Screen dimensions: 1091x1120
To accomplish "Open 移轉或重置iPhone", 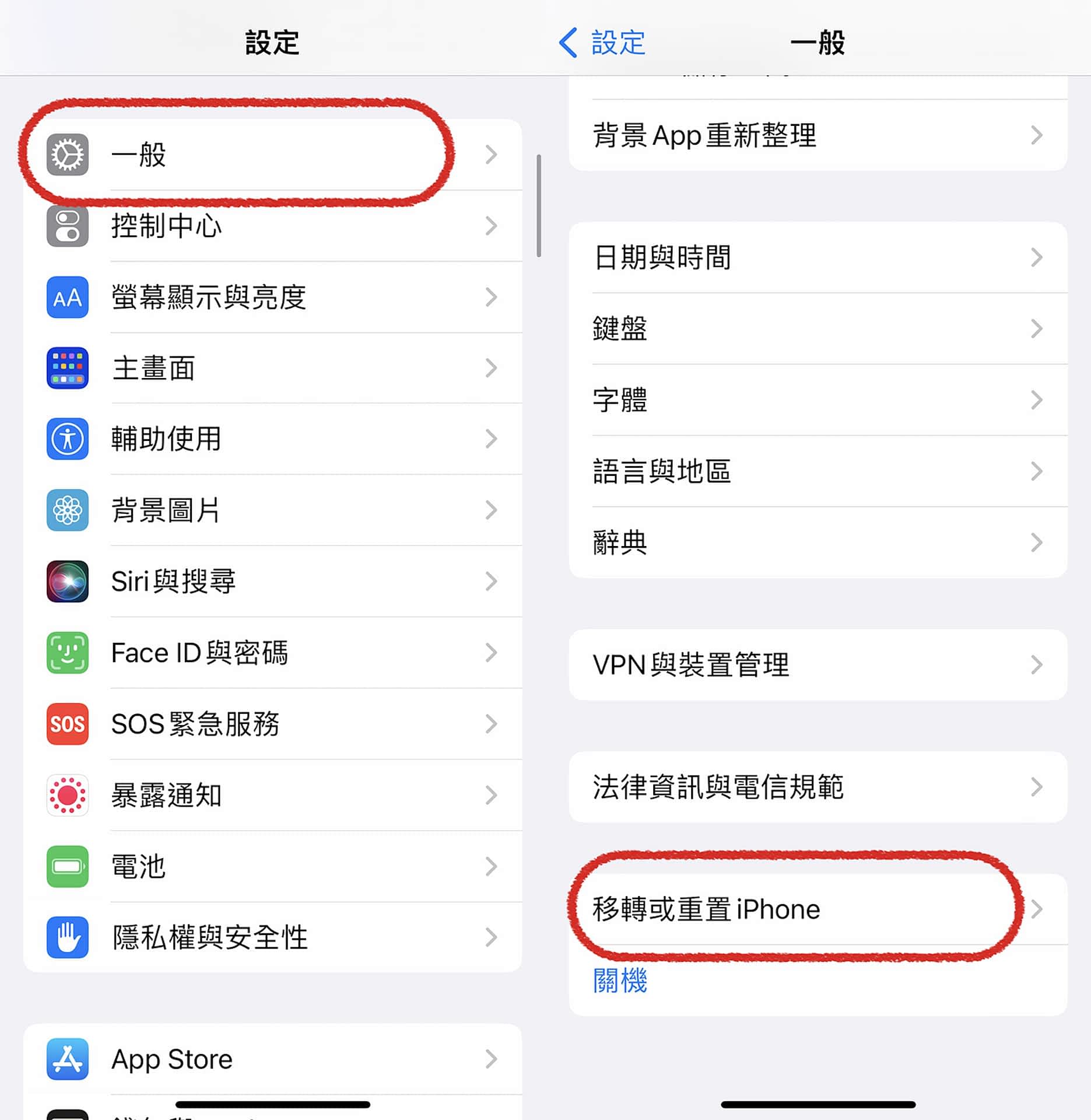I will click(x=816, y=909).
